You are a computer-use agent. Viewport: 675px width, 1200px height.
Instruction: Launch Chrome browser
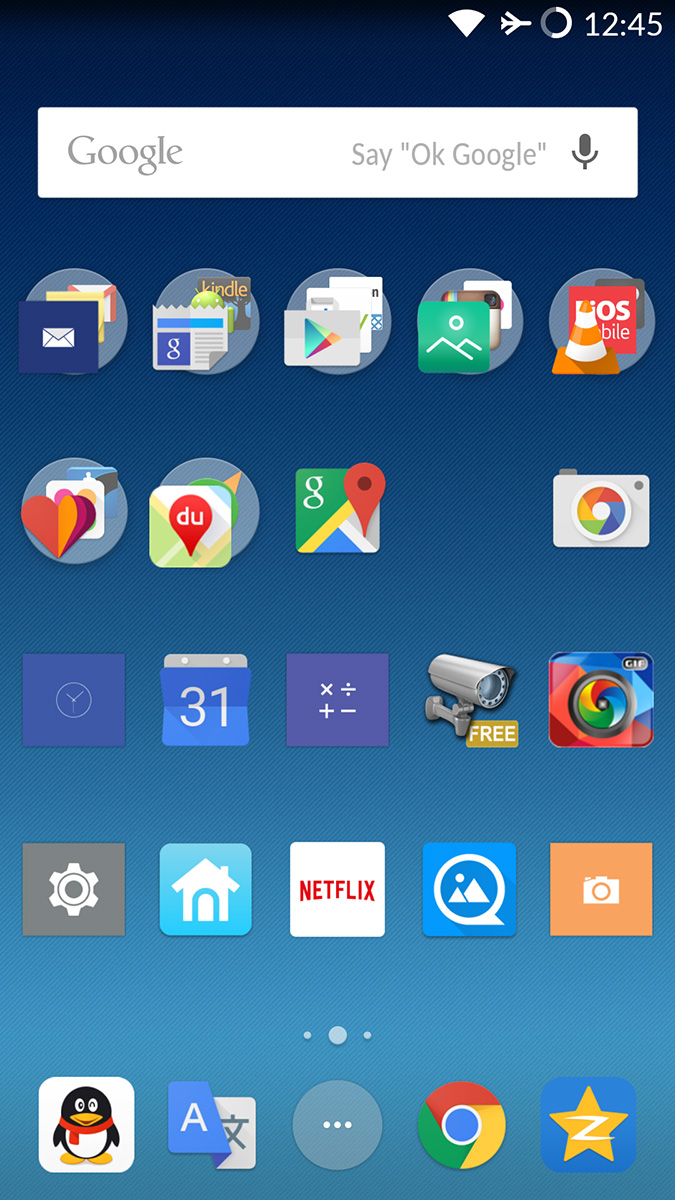click(x=461, y=1124)
